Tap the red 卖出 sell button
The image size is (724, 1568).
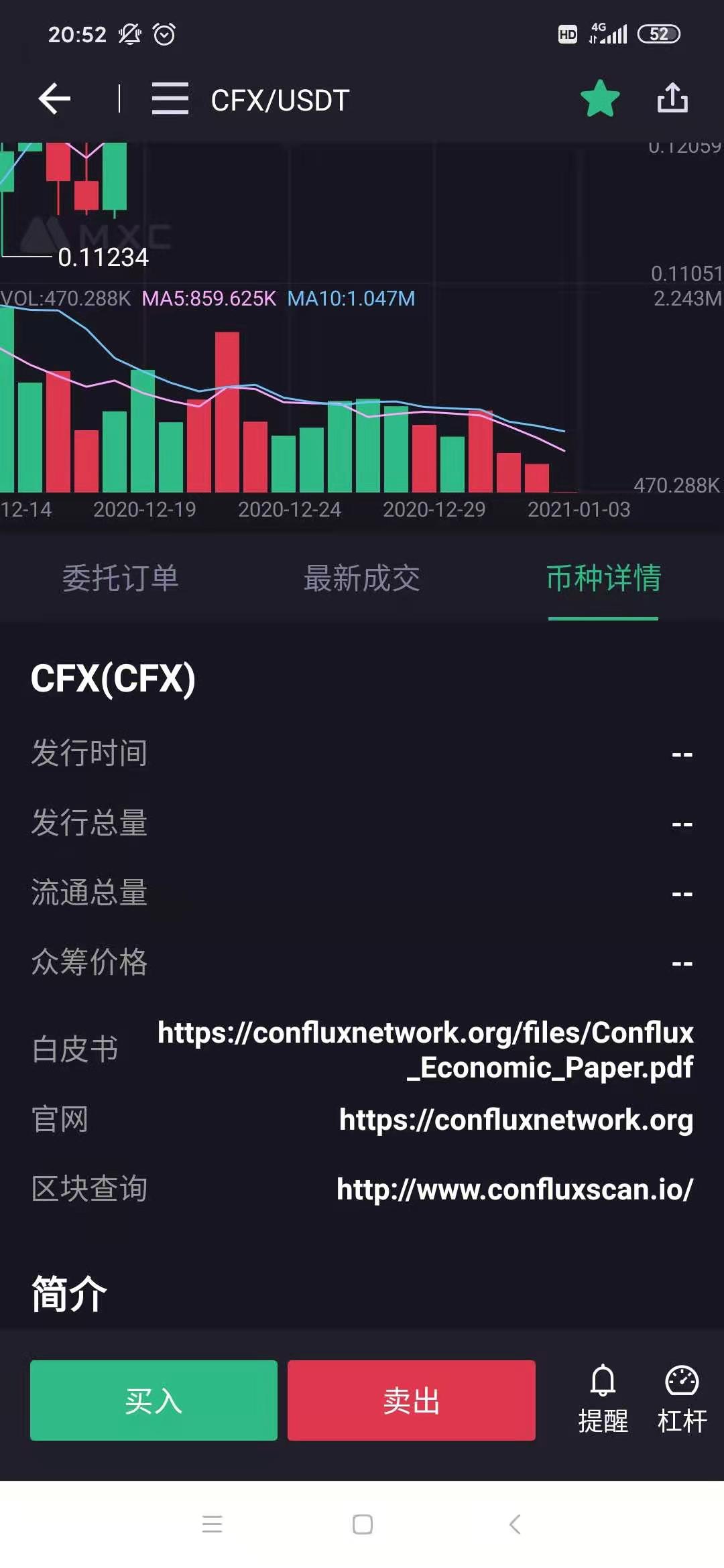coord(411,1400)
